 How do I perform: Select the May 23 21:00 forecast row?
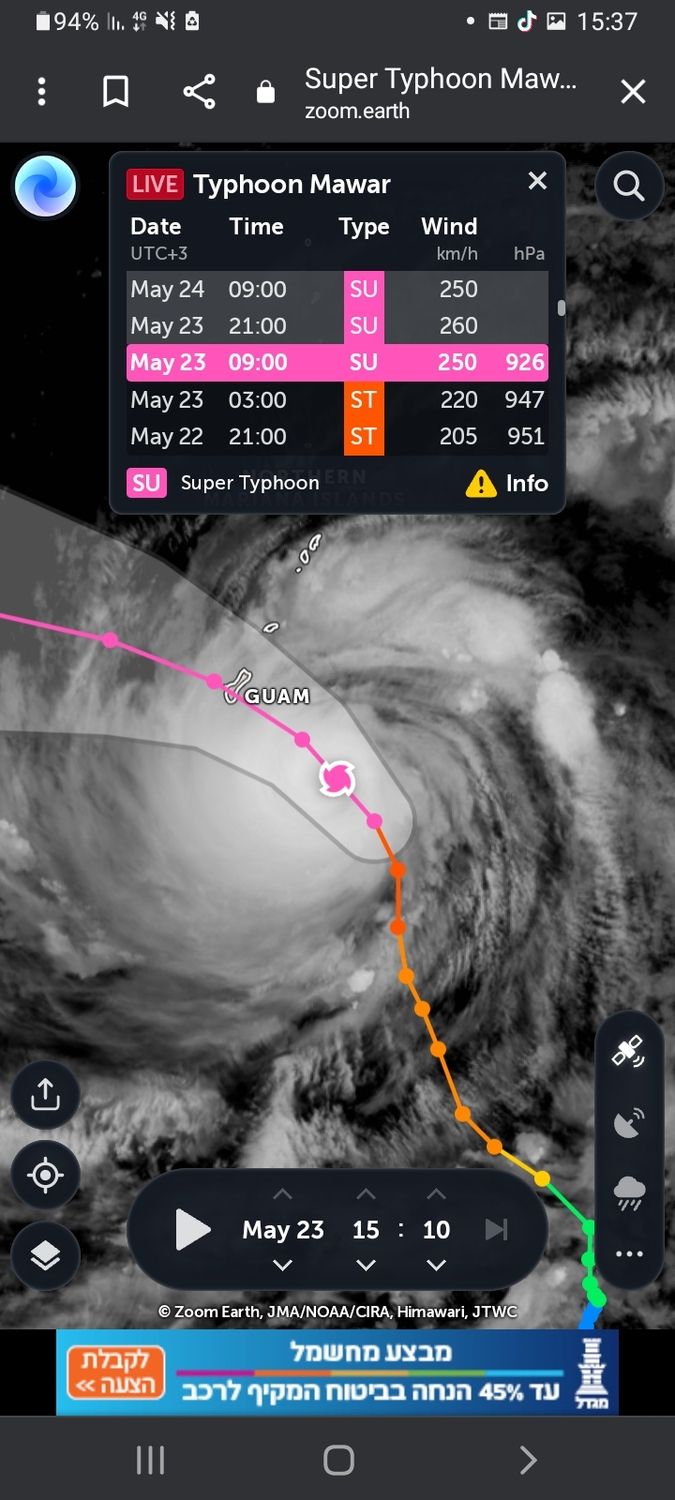(337, 326)
